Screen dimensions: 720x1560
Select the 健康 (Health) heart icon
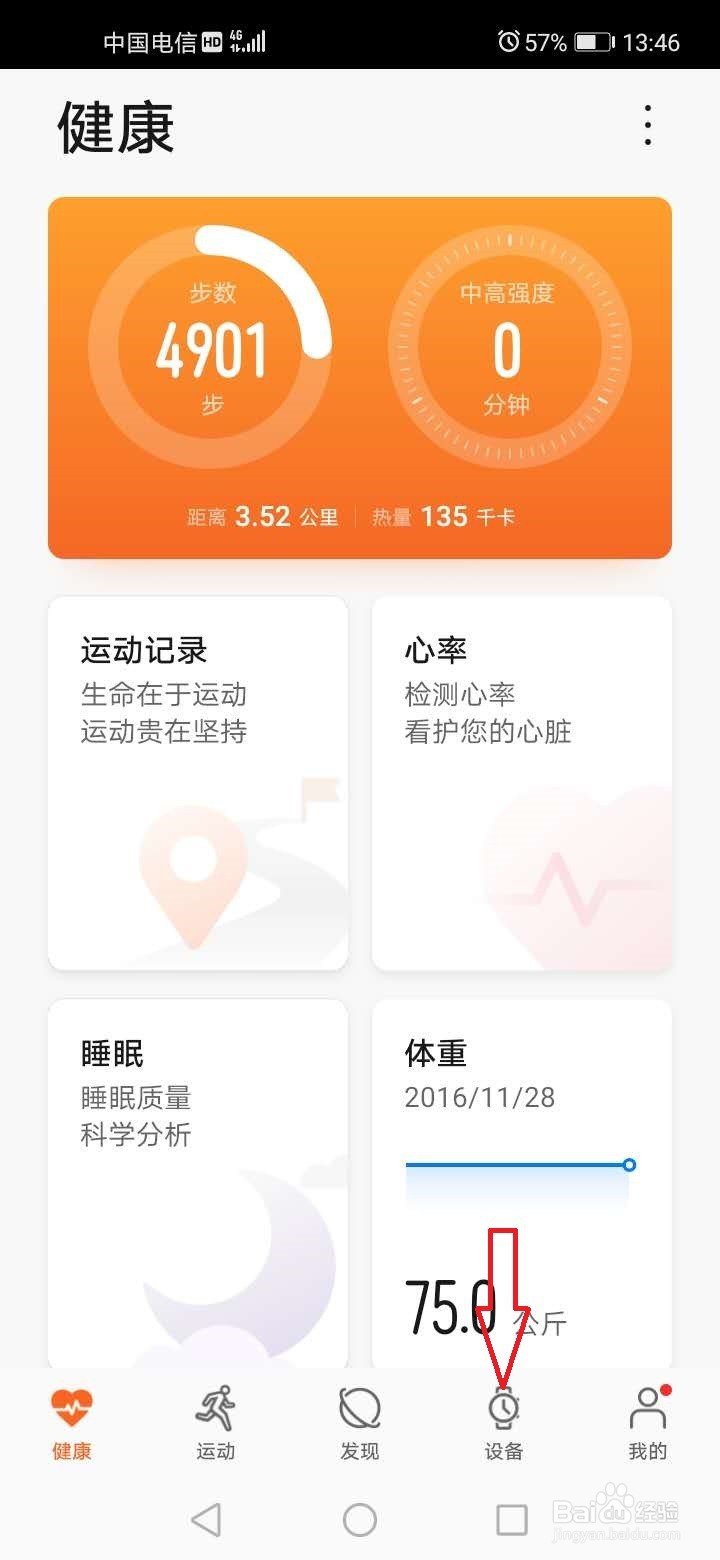(71, 1407)
